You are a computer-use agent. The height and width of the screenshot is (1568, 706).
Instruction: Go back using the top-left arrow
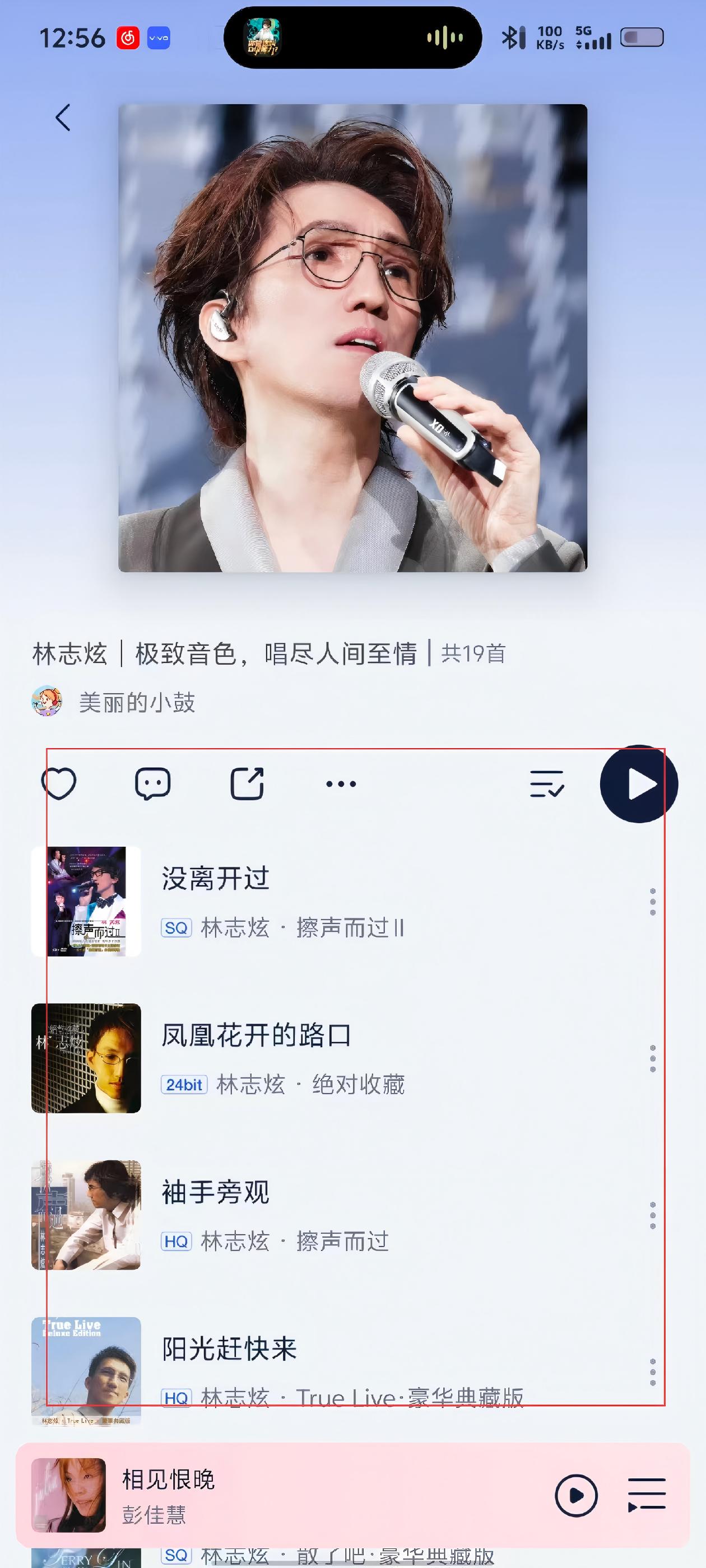coord(63,118)
